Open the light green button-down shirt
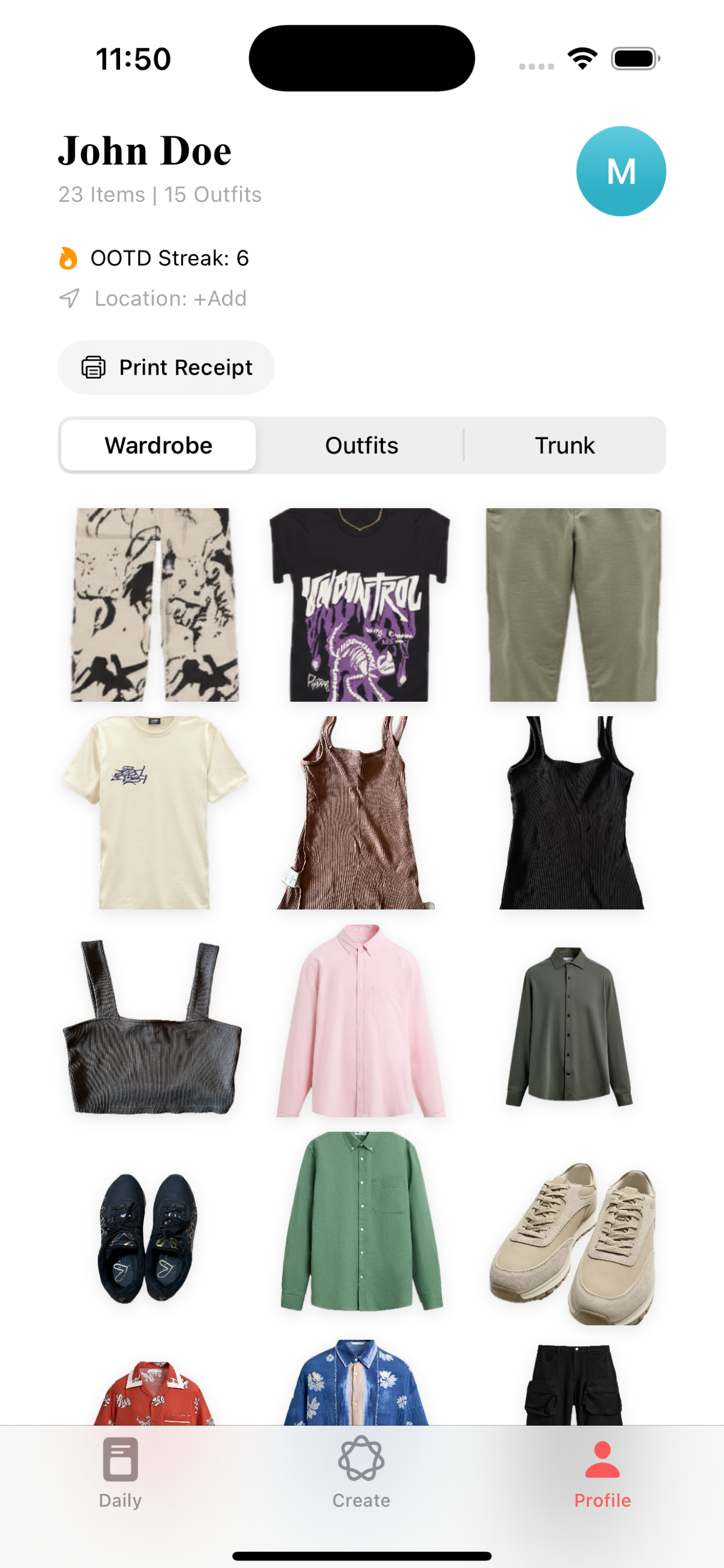This screenshot has width=724, height=1568. [x=361, y=1221]
